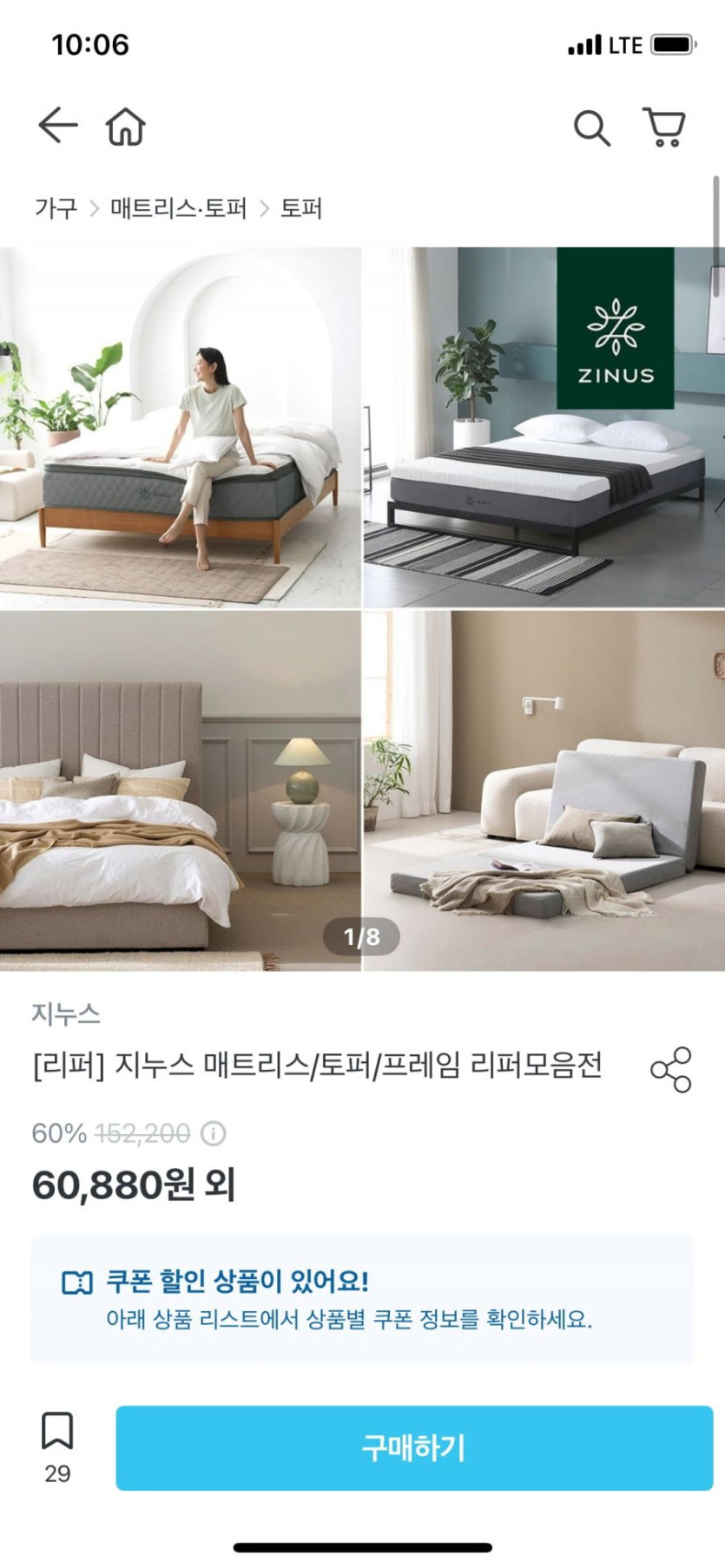This screenshot has width=725, height=1568.
Task: Open search with the magnifier icon
Action: pyautogui.click(x=592, y=128)
